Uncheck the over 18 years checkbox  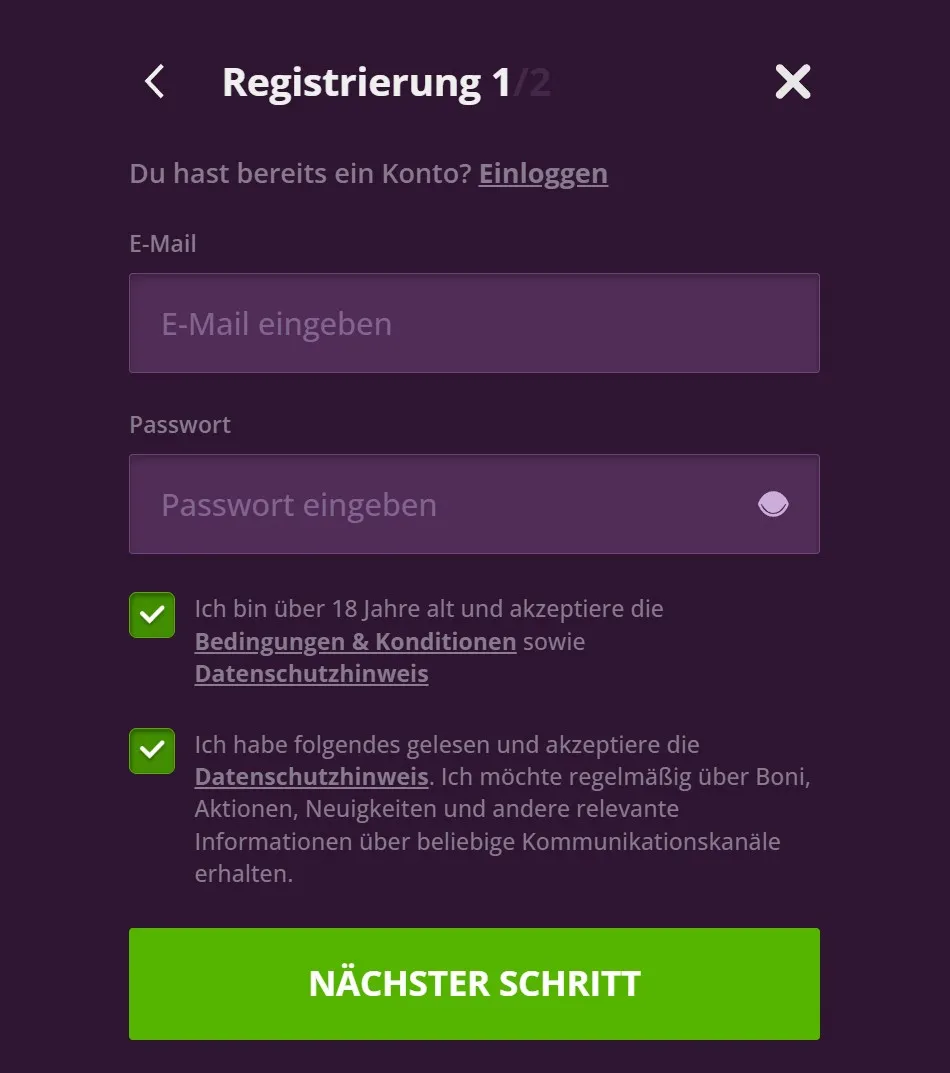[152, 615]
